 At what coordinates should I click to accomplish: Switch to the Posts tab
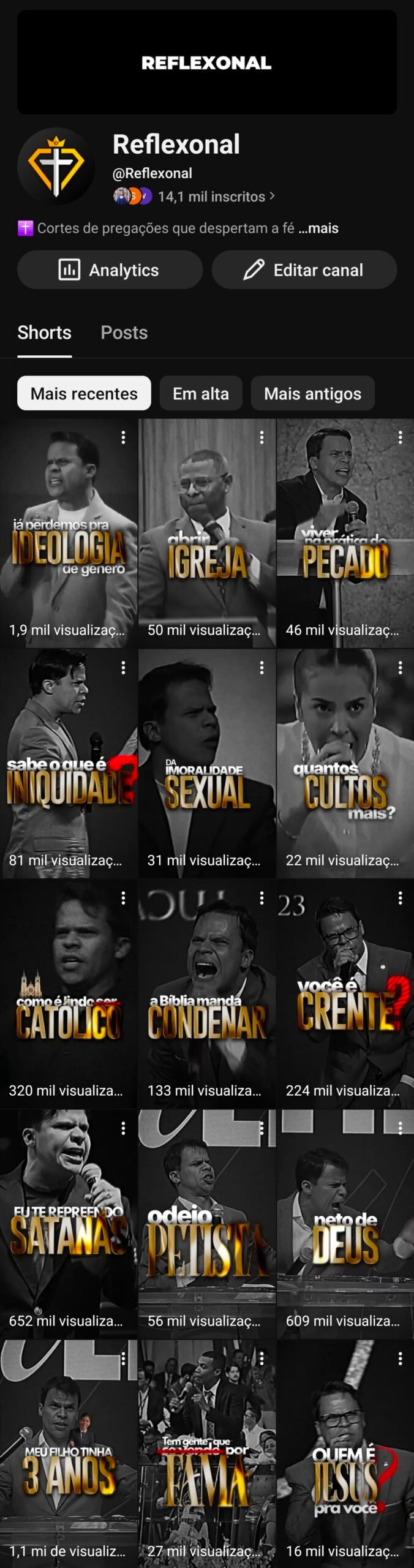tap(124, 333)
